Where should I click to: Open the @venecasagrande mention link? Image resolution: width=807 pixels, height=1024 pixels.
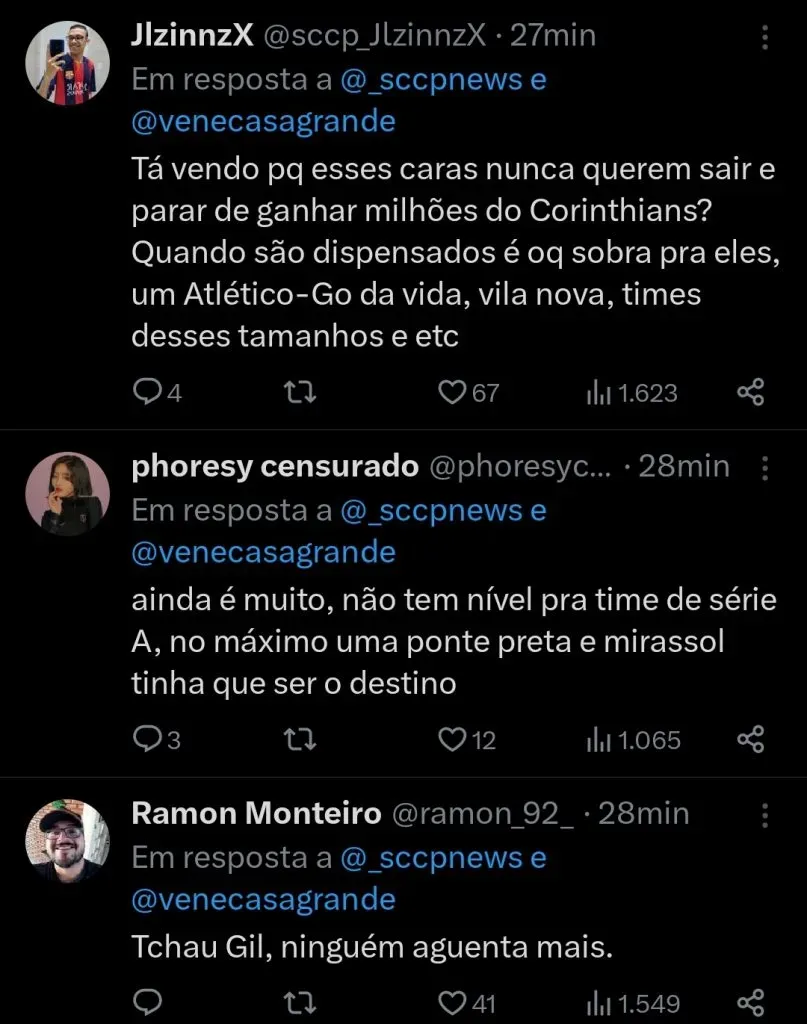click(263, 120)
